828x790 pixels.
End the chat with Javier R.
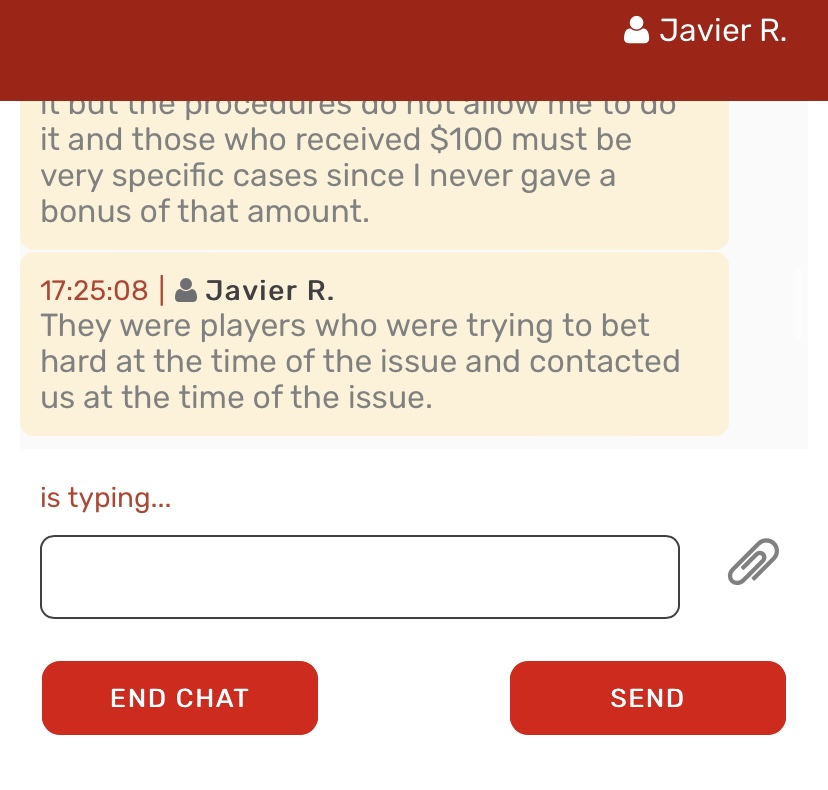(180, 698)
